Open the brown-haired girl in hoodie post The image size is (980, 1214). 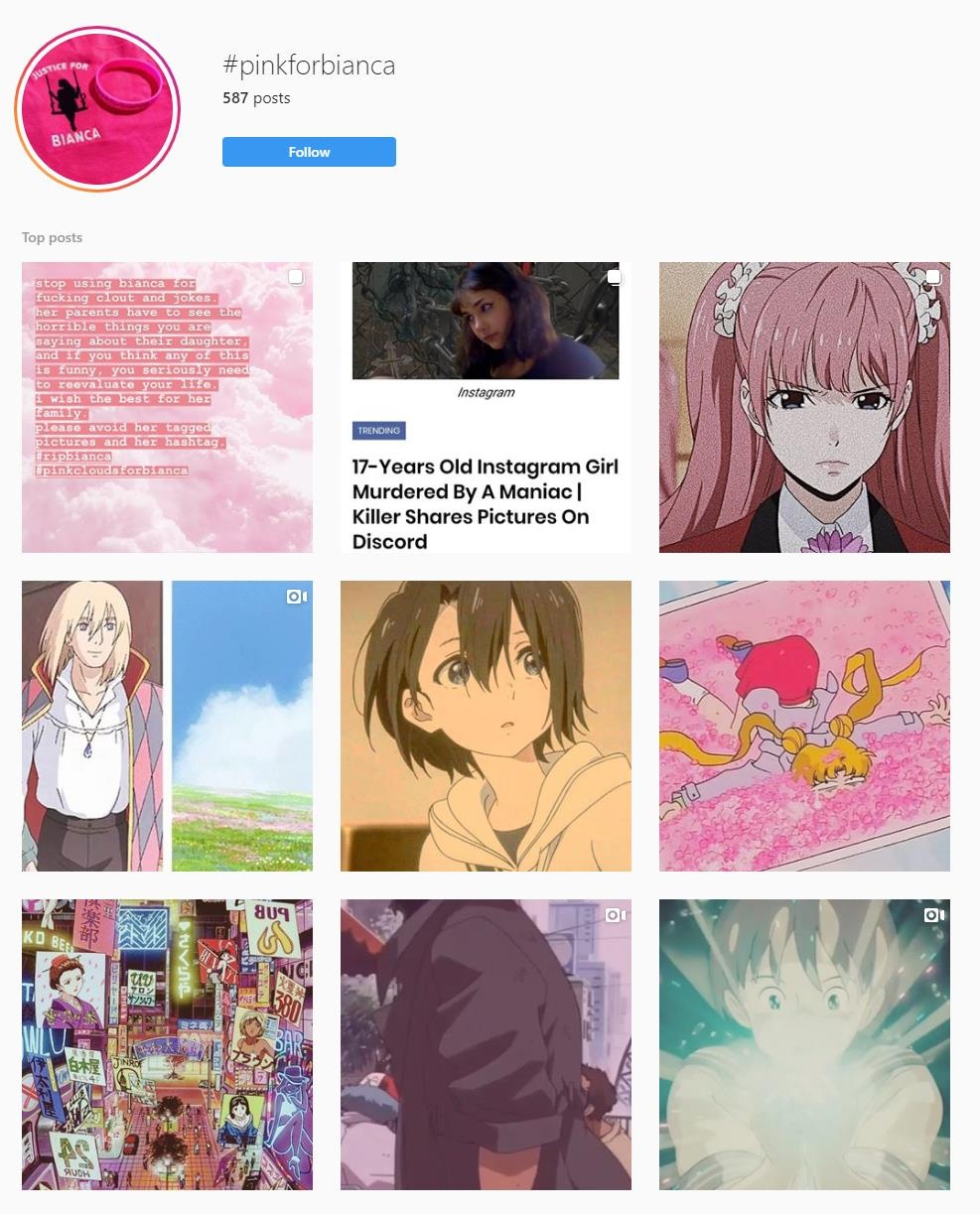486,726
